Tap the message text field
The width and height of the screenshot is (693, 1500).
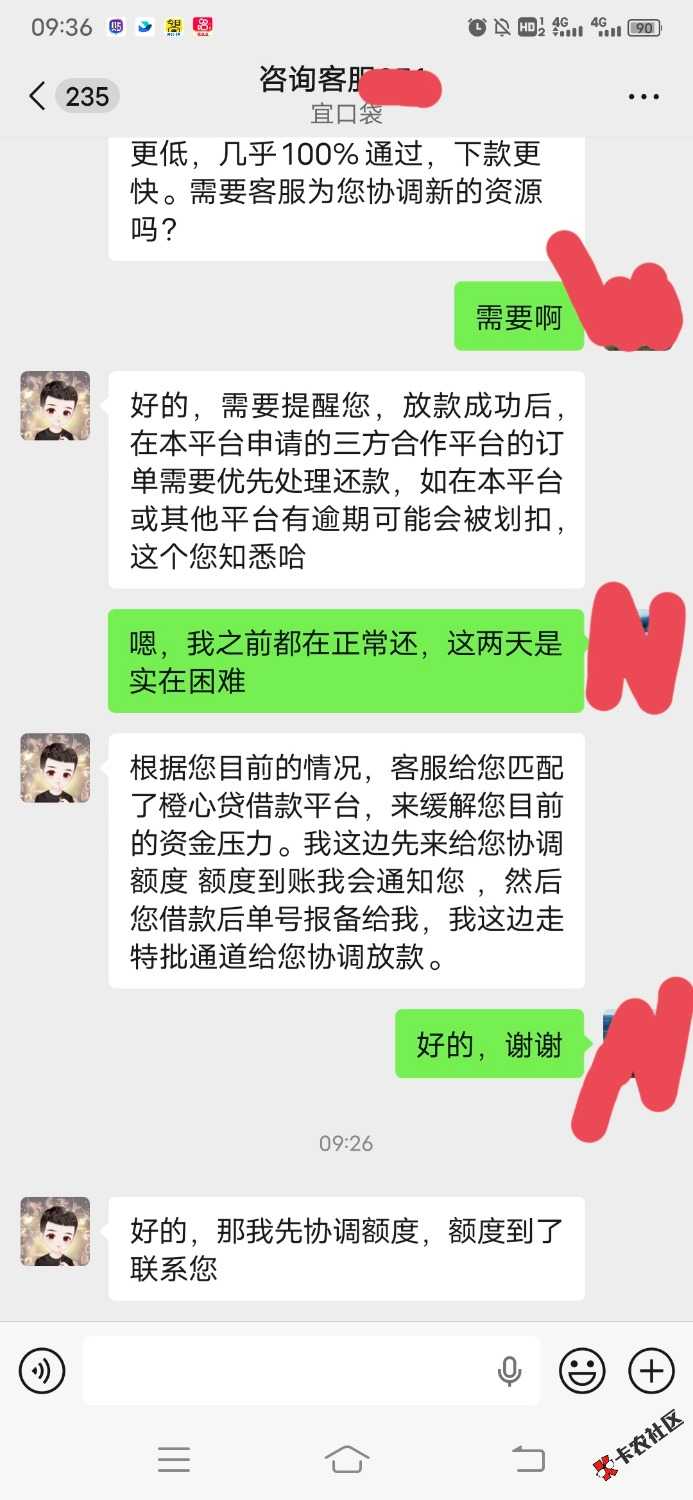290,1370
